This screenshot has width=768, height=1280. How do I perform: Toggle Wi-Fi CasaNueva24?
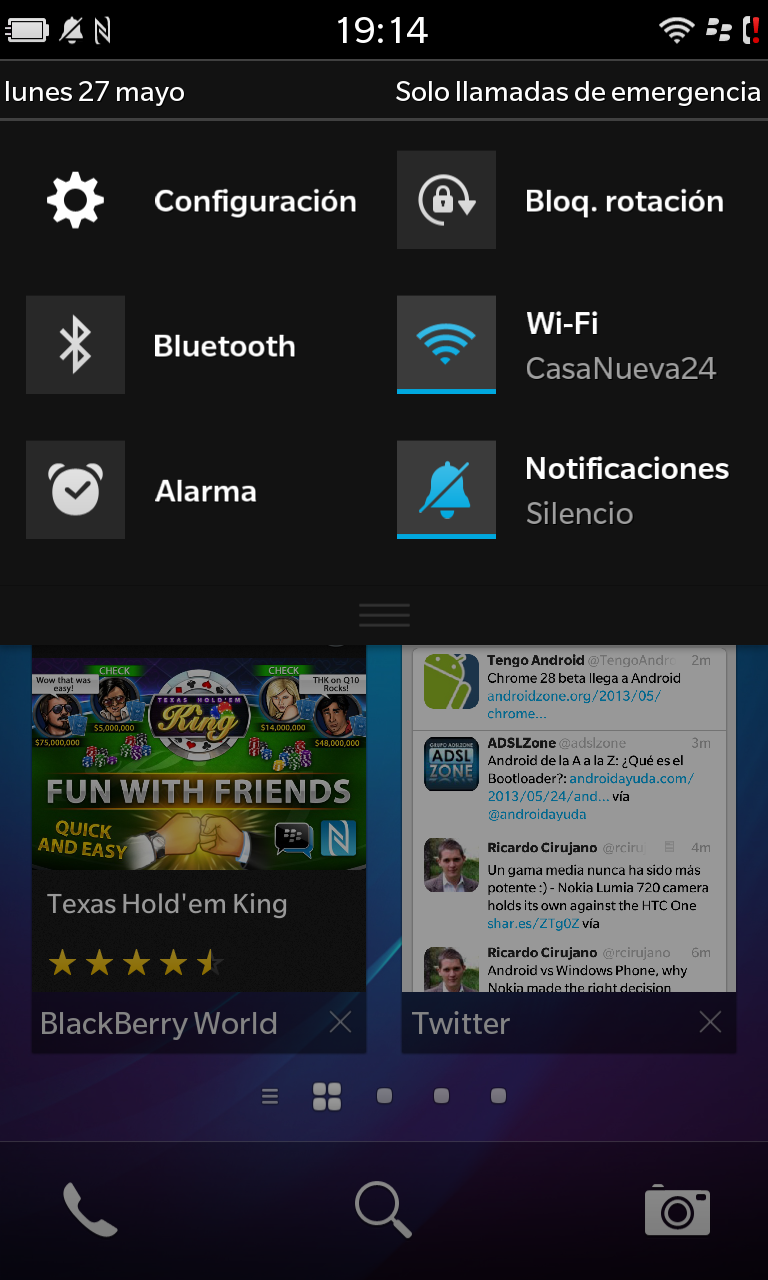tap(446, 345)
